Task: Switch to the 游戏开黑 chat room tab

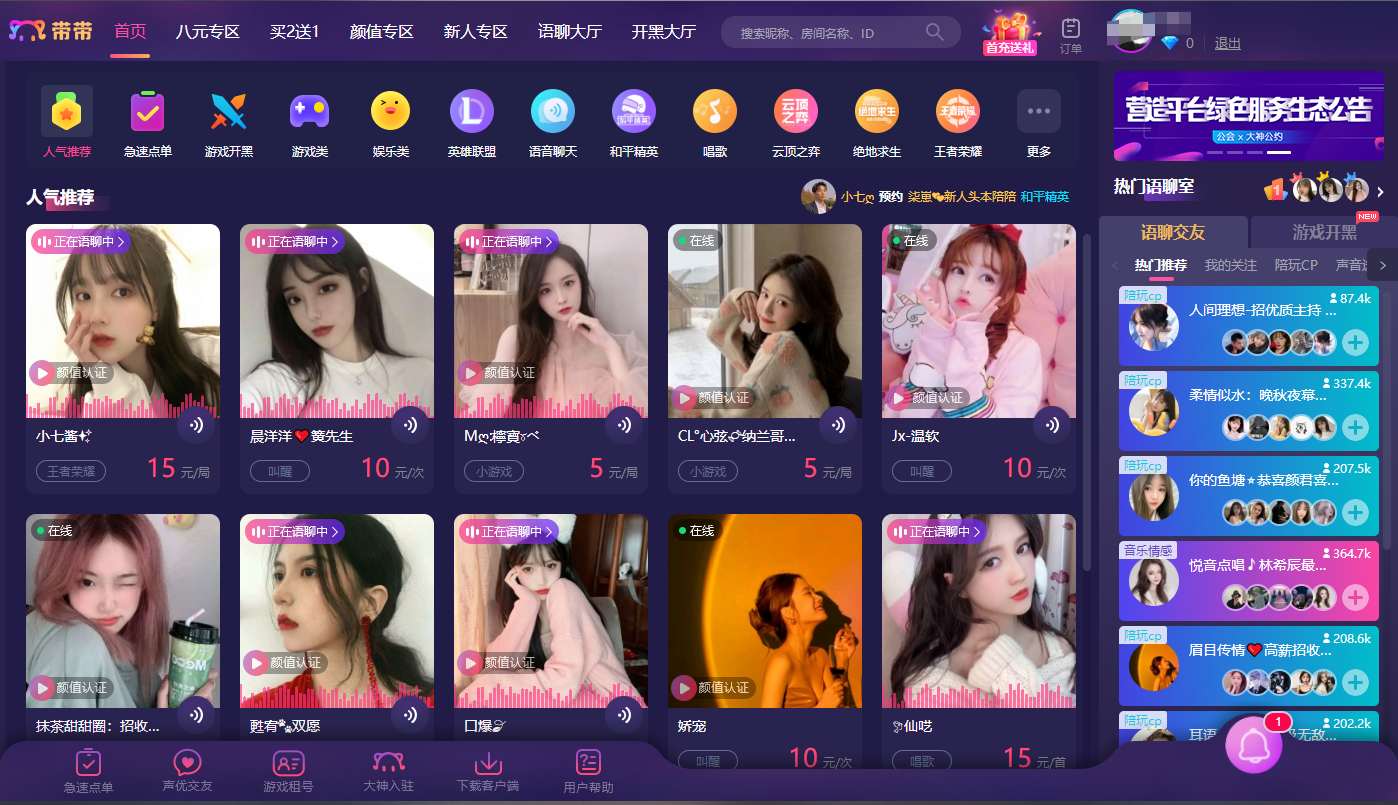Action: click(x=1323, y=232)
